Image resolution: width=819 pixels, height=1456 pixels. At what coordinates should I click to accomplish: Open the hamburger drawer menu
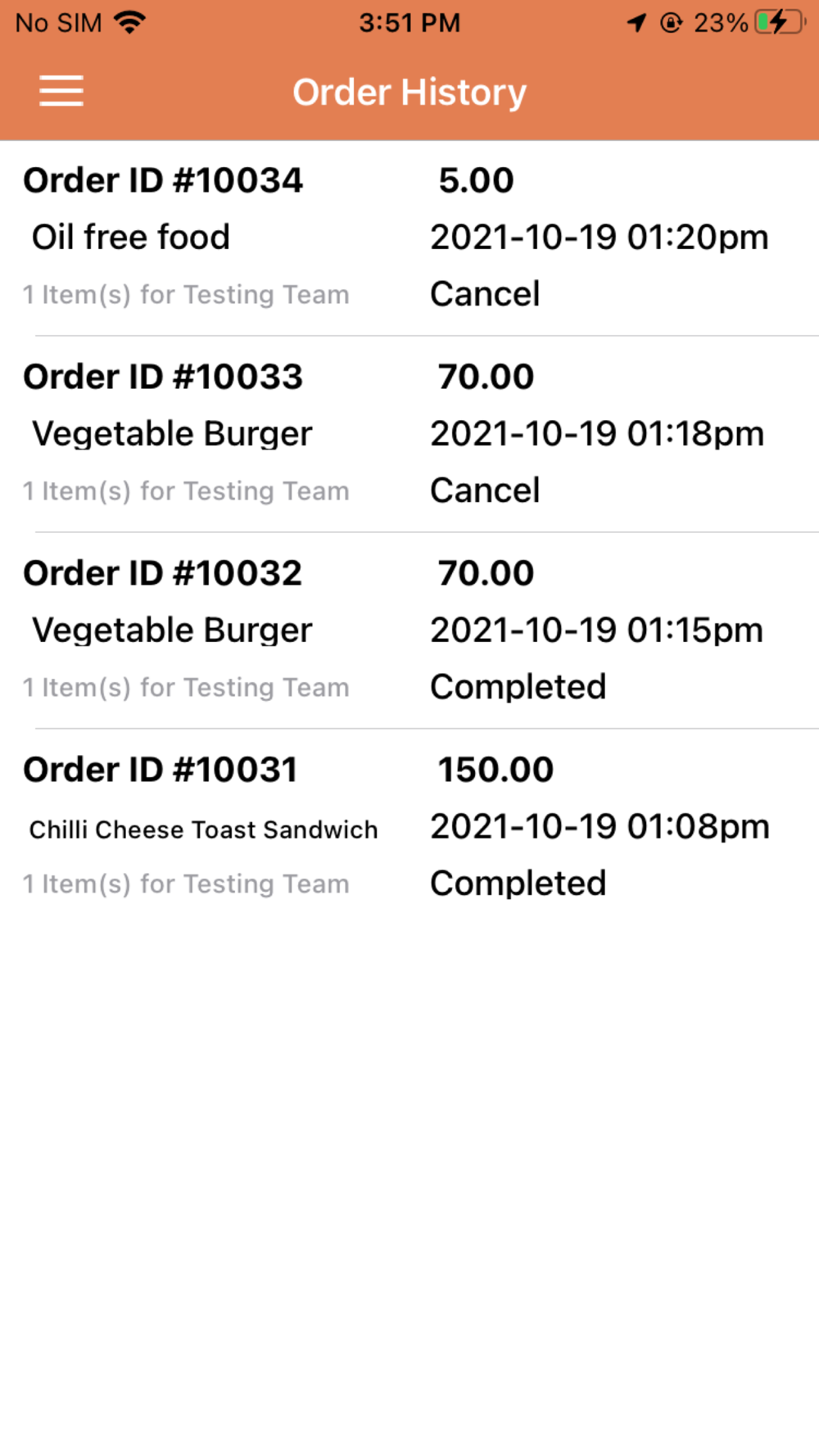[x=61, y=91]
